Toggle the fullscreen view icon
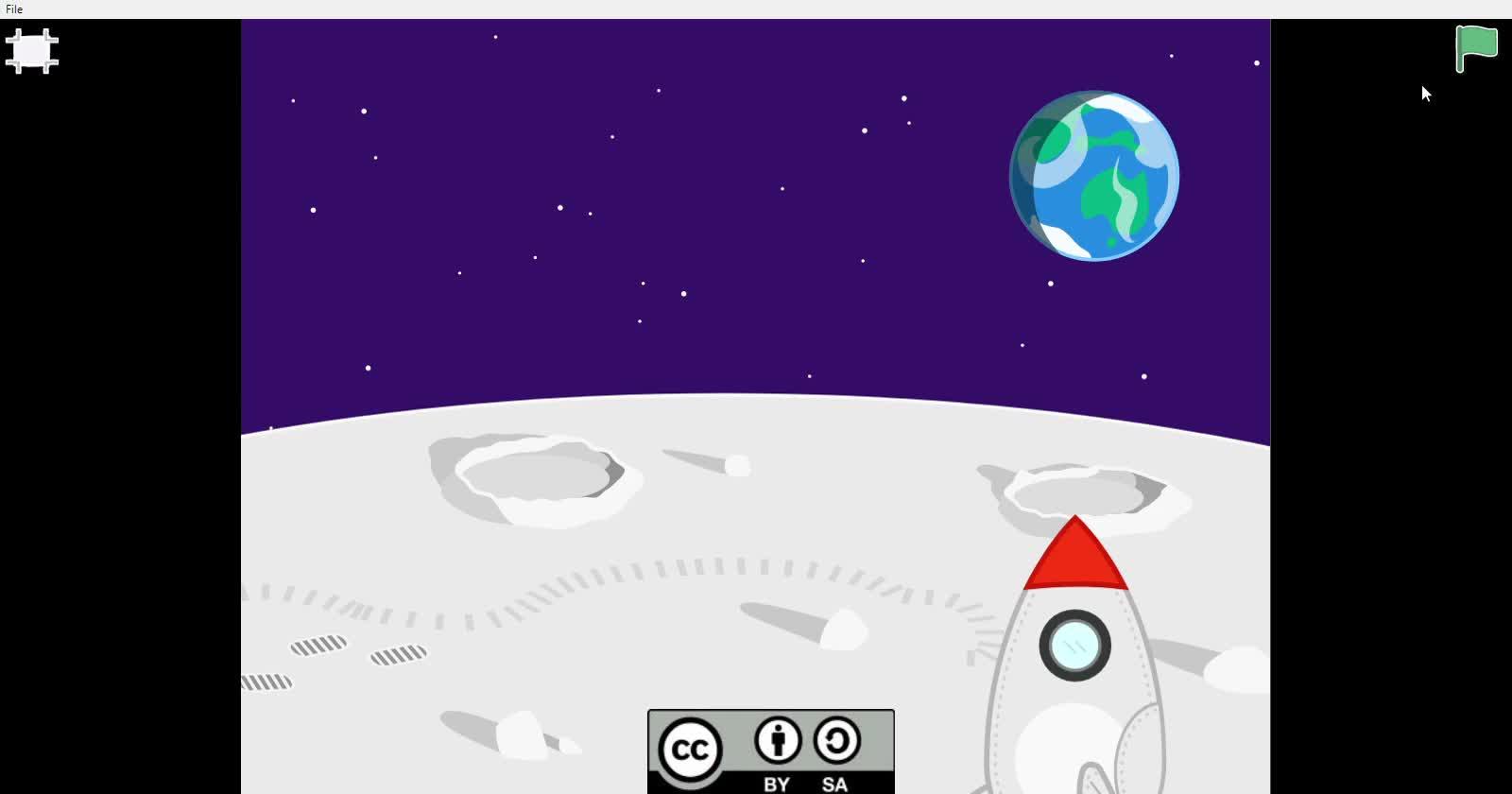Viewport: 1512px width, 794px height. tap(32, 51)
